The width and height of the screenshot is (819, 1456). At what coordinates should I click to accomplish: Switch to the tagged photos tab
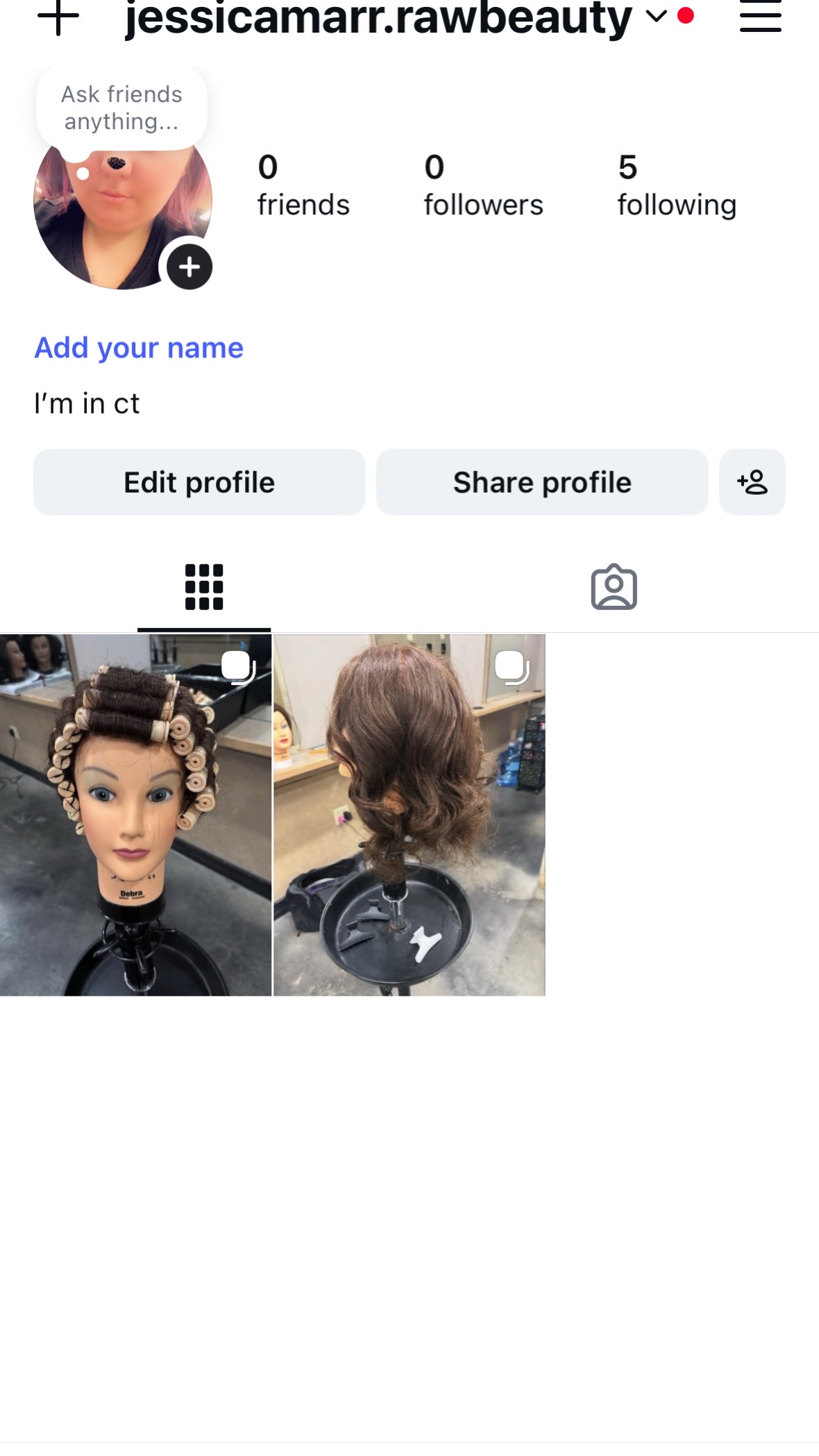[x=614, y=587]
